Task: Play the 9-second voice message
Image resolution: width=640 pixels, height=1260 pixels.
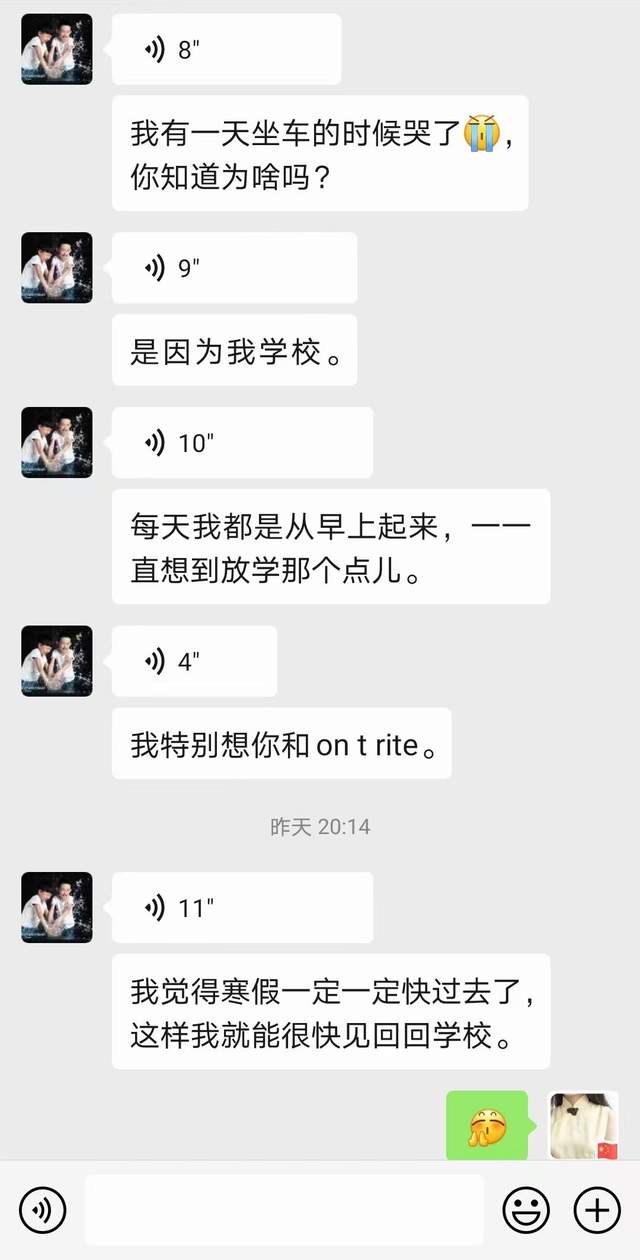Action: click(x=234, y=268)
